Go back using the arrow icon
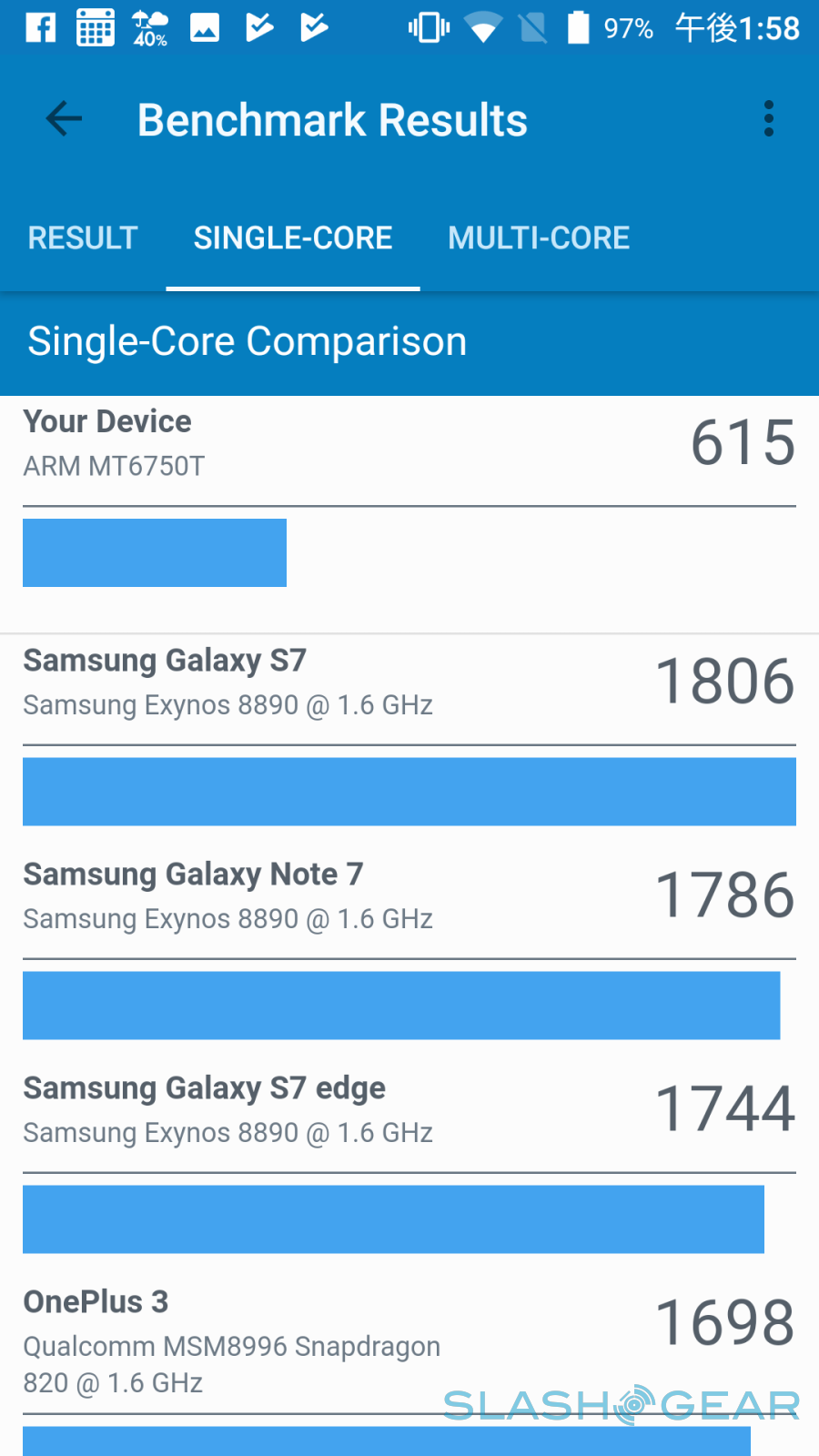 [64, 119]
